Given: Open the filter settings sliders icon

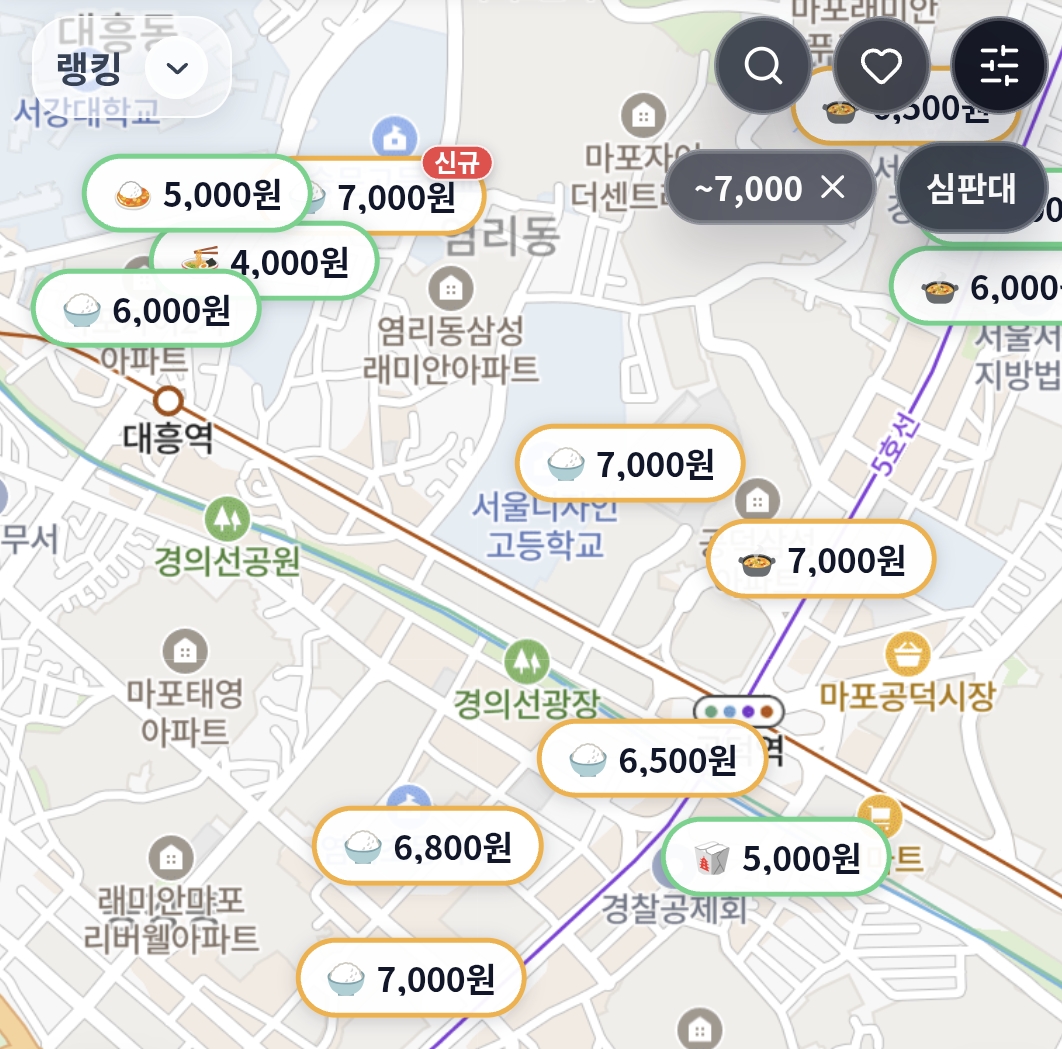Looking at the screenshot, I should [998, 66].
